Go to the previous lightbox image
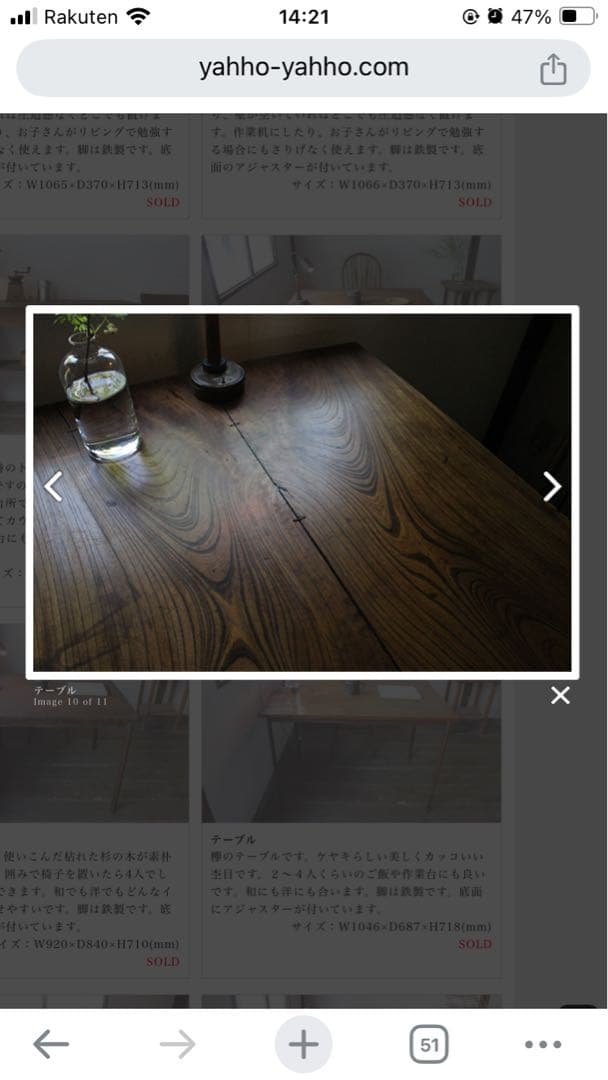This screenshot has height=1080, width=608. point(54,486)
